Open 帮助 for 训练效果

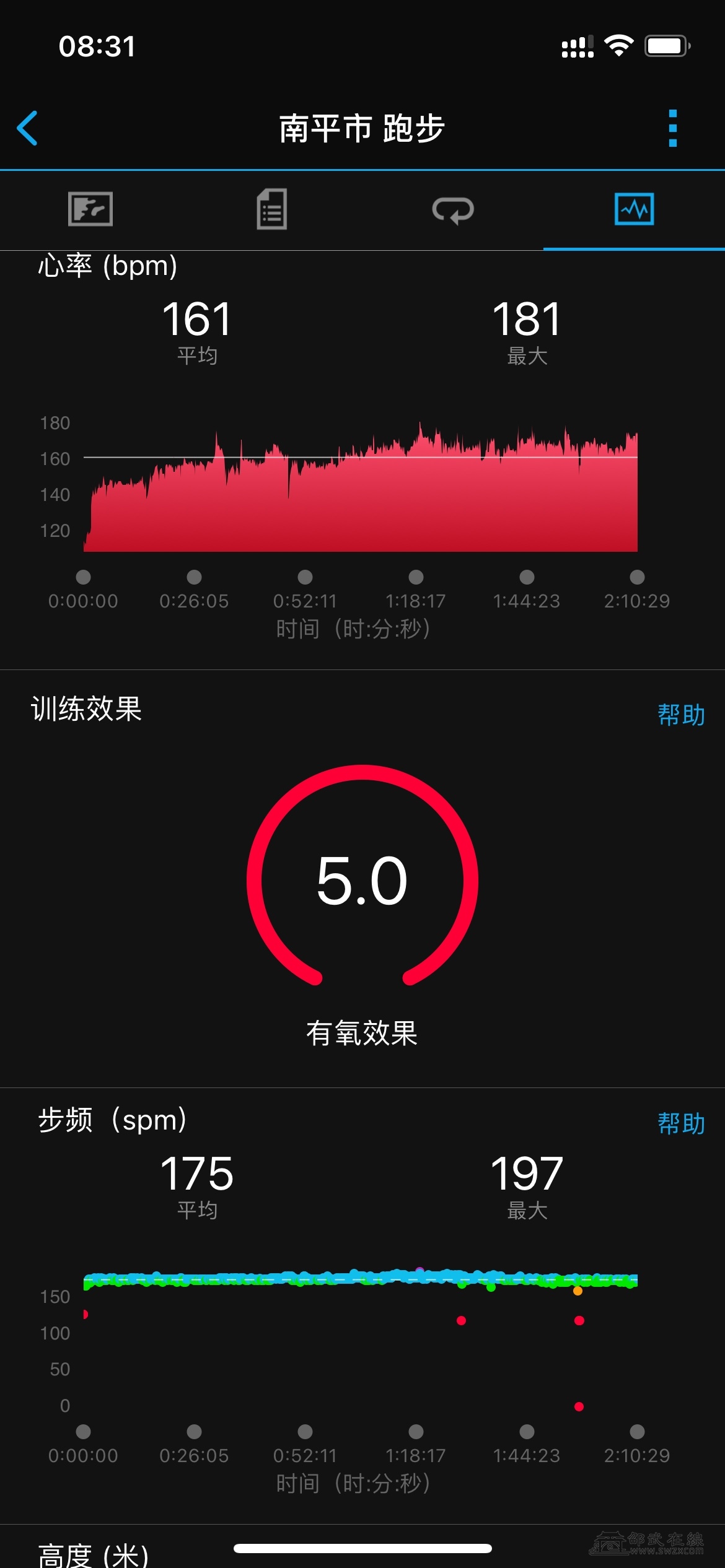681,715
